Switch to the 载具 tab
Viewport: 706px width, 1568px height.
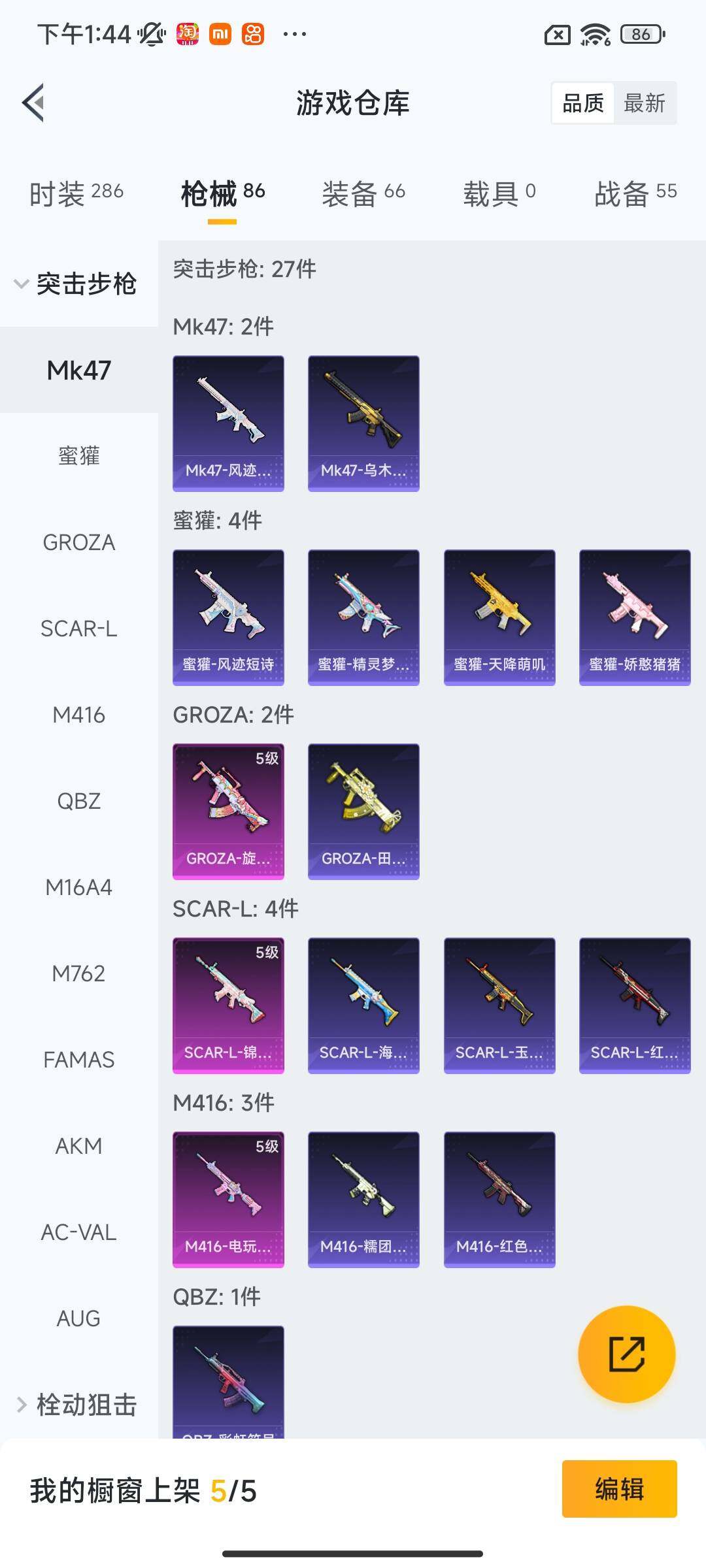click(499, 193)
